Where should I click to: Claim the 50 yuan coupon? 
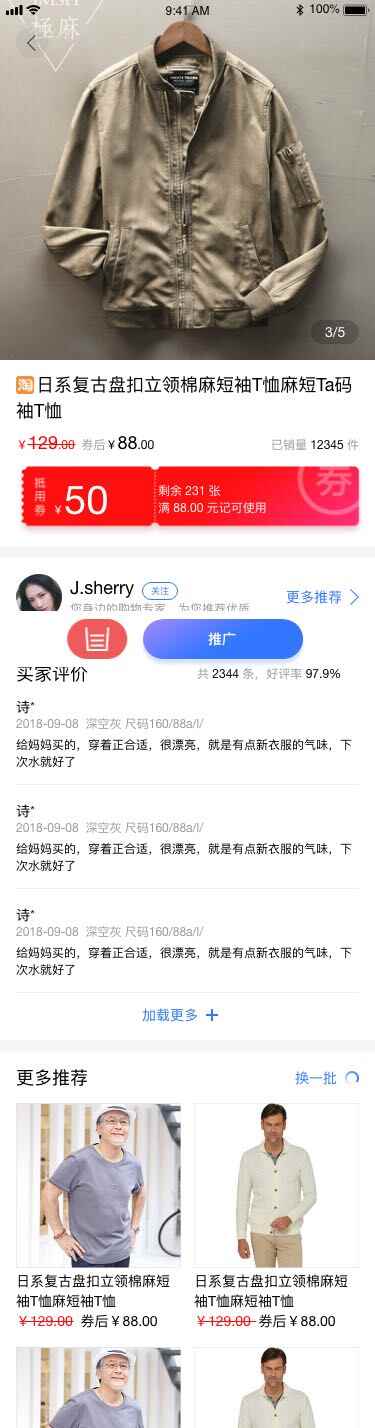click(x=187, y=496)
